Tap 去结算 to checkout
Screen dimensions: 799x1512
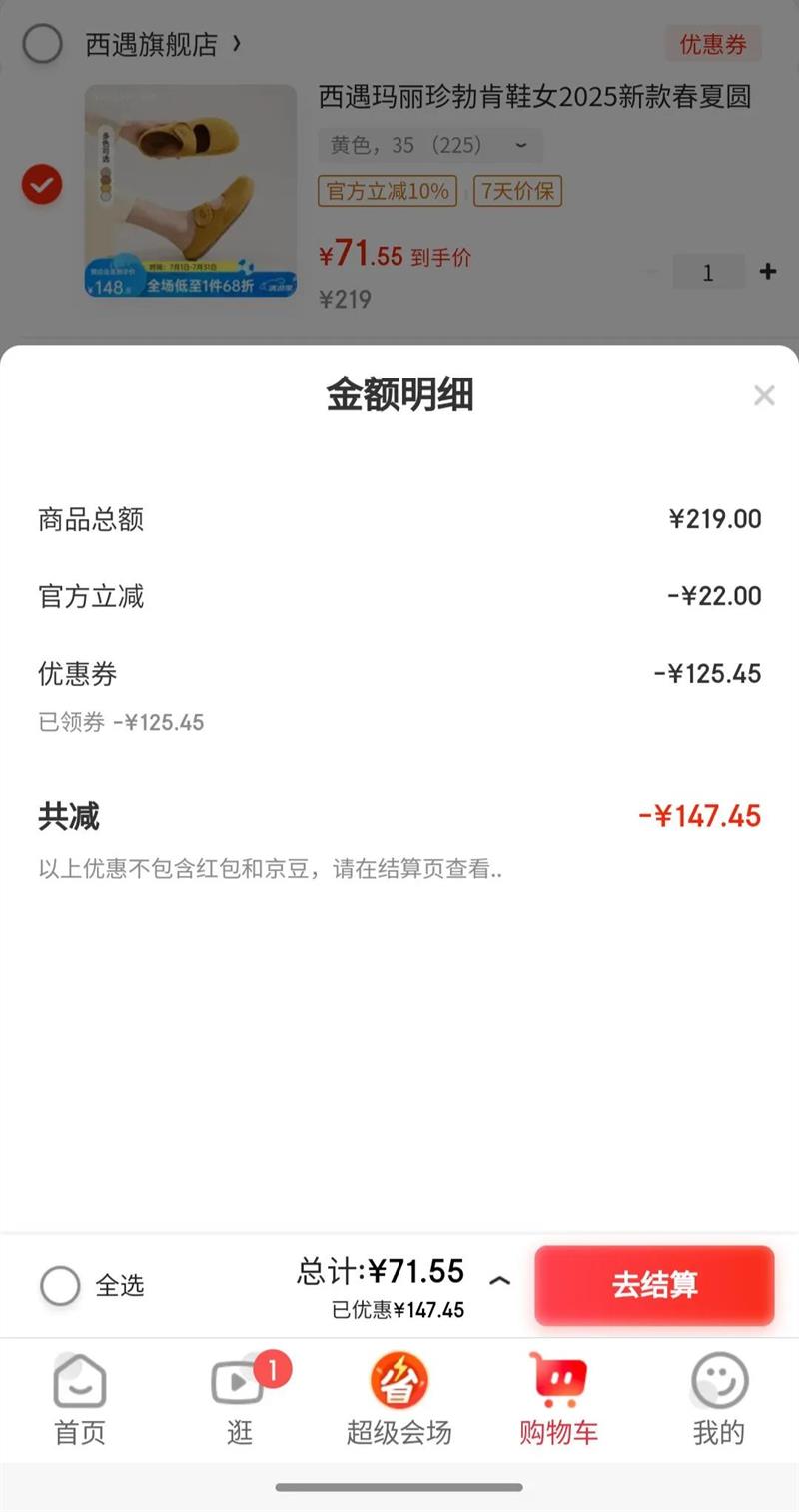coord(654,1286)
